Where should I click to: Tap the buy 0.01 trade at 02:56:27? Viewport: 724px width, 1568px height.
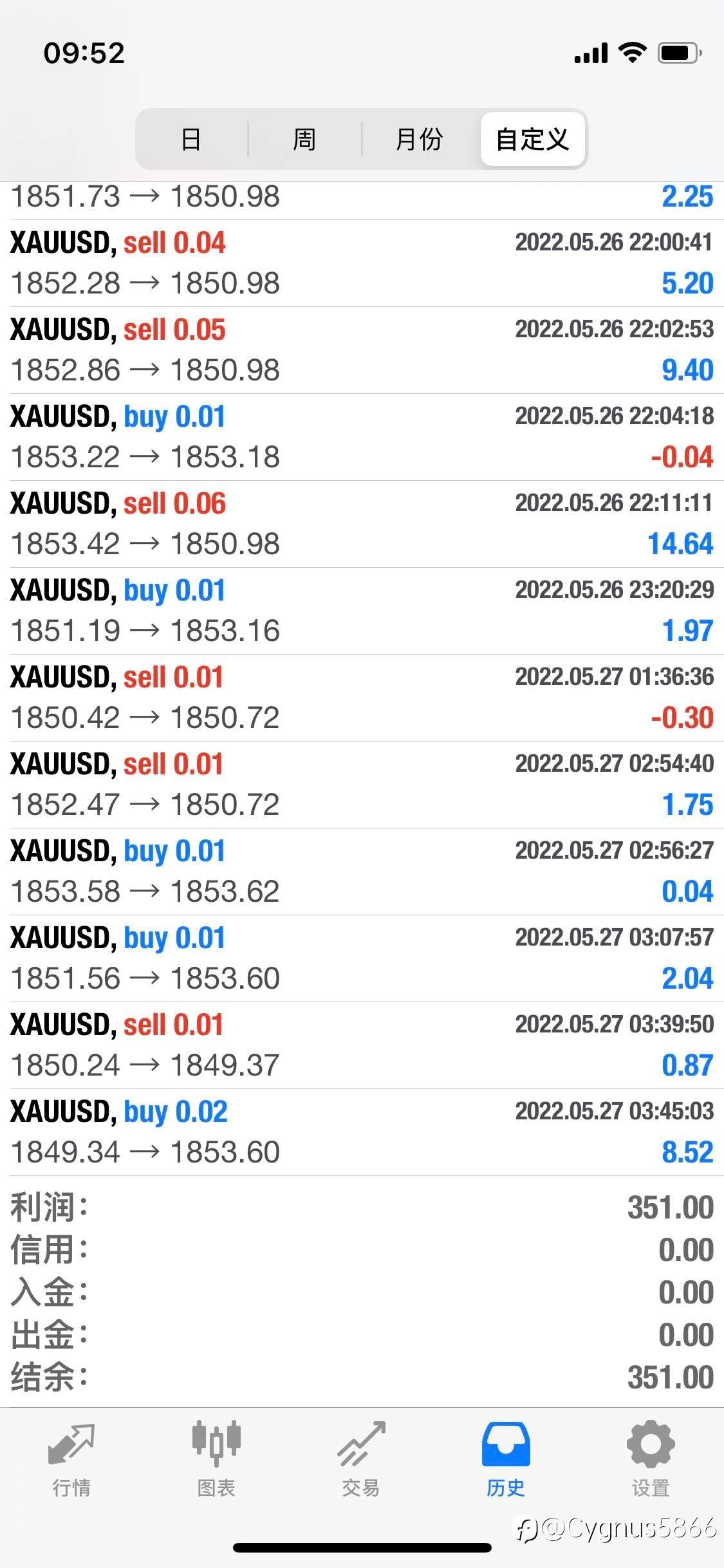(x=362, y=872)
